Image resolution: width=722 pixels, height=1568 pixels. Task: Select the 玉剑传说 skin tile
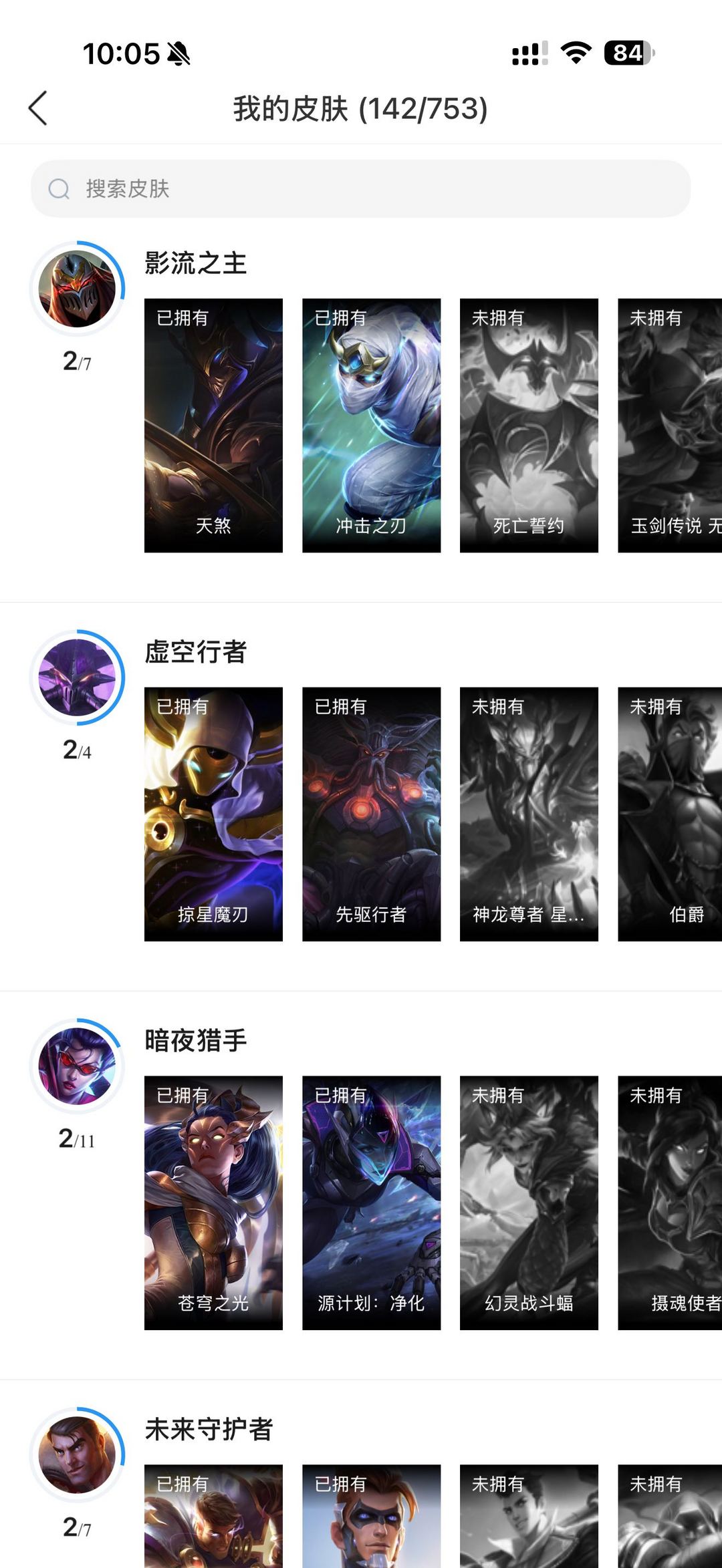tap(670, 426)
